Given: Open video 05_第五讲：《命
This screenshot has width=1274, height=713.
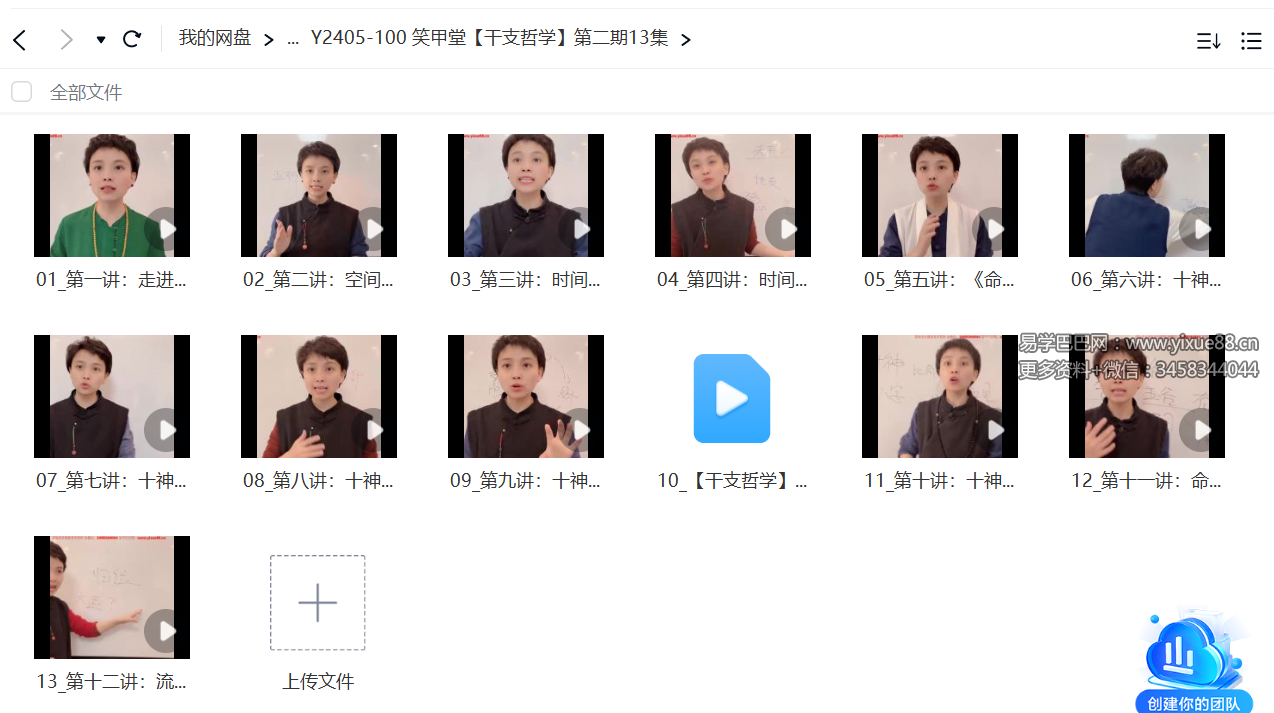Looking at the screenshot, I should 939,196.
